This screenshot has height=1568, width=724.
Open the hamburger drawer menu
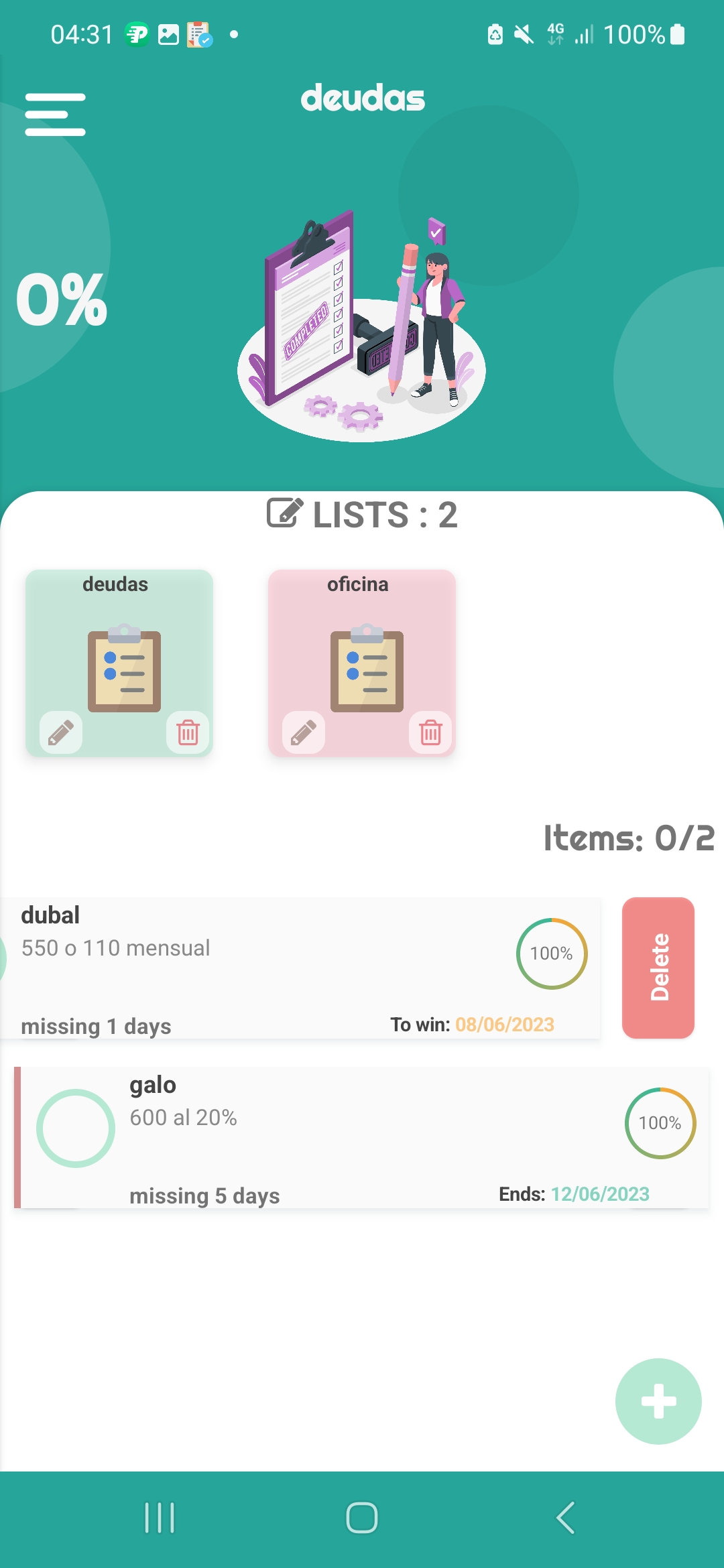(55, 115)
